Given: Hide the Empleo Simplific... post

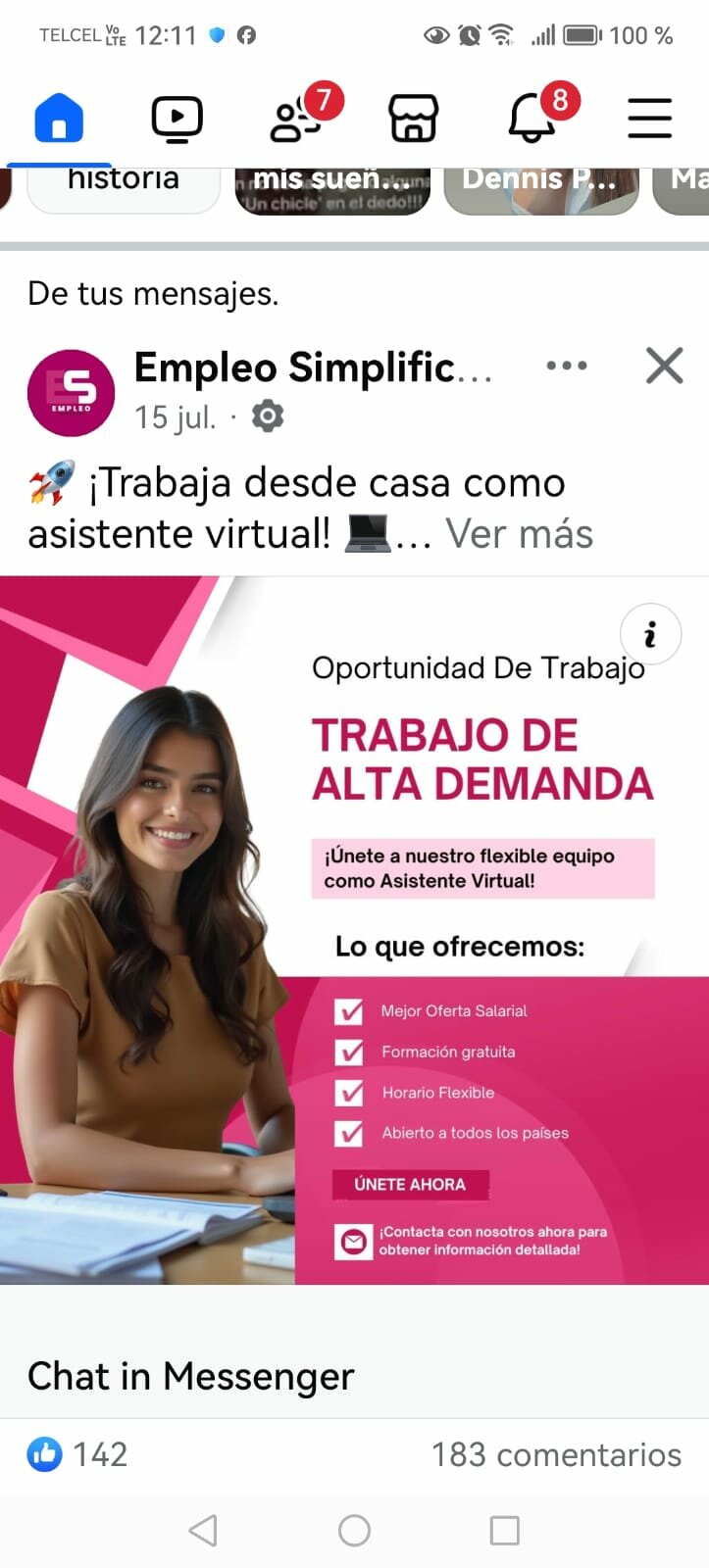Looking at the screenshot, I should coord(664,366).
